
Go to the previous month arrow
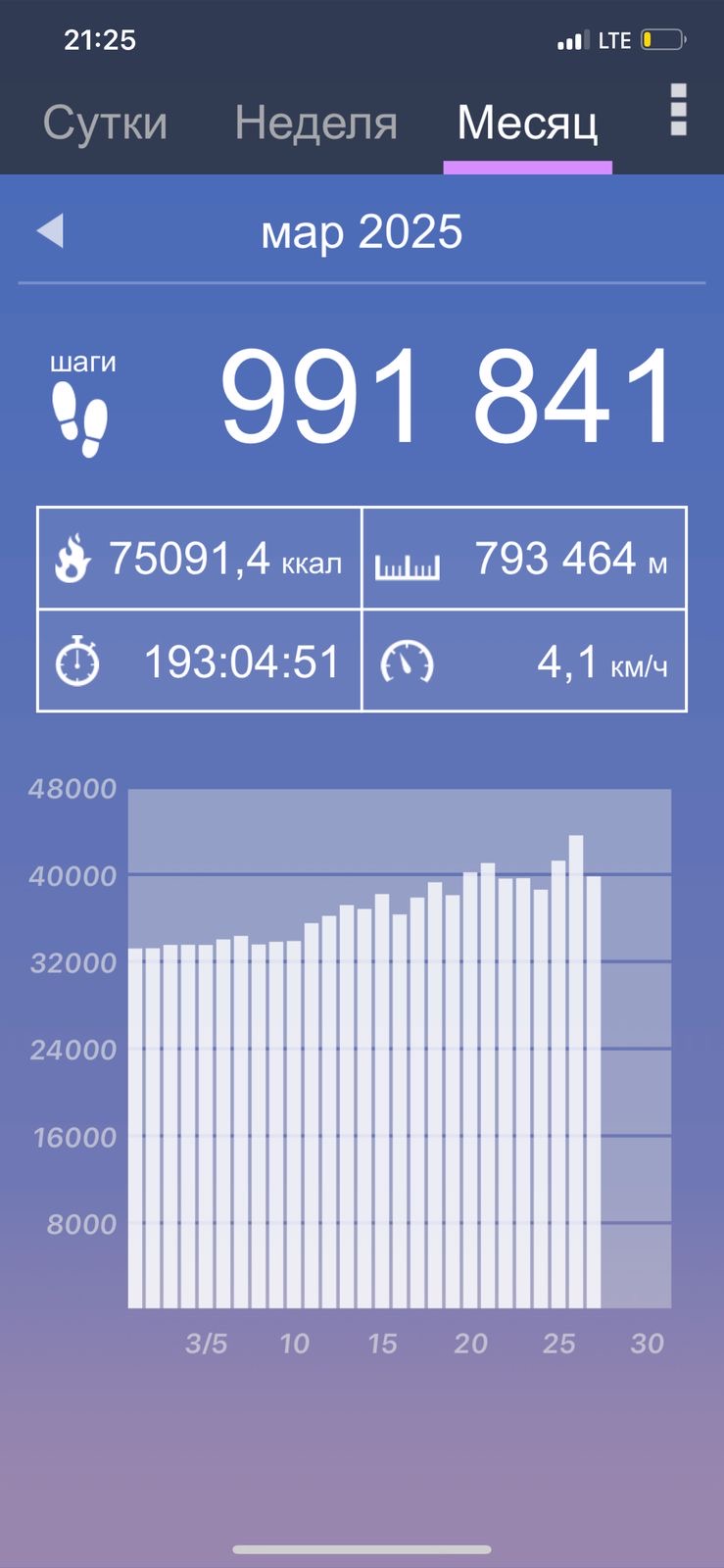point(50,231)
